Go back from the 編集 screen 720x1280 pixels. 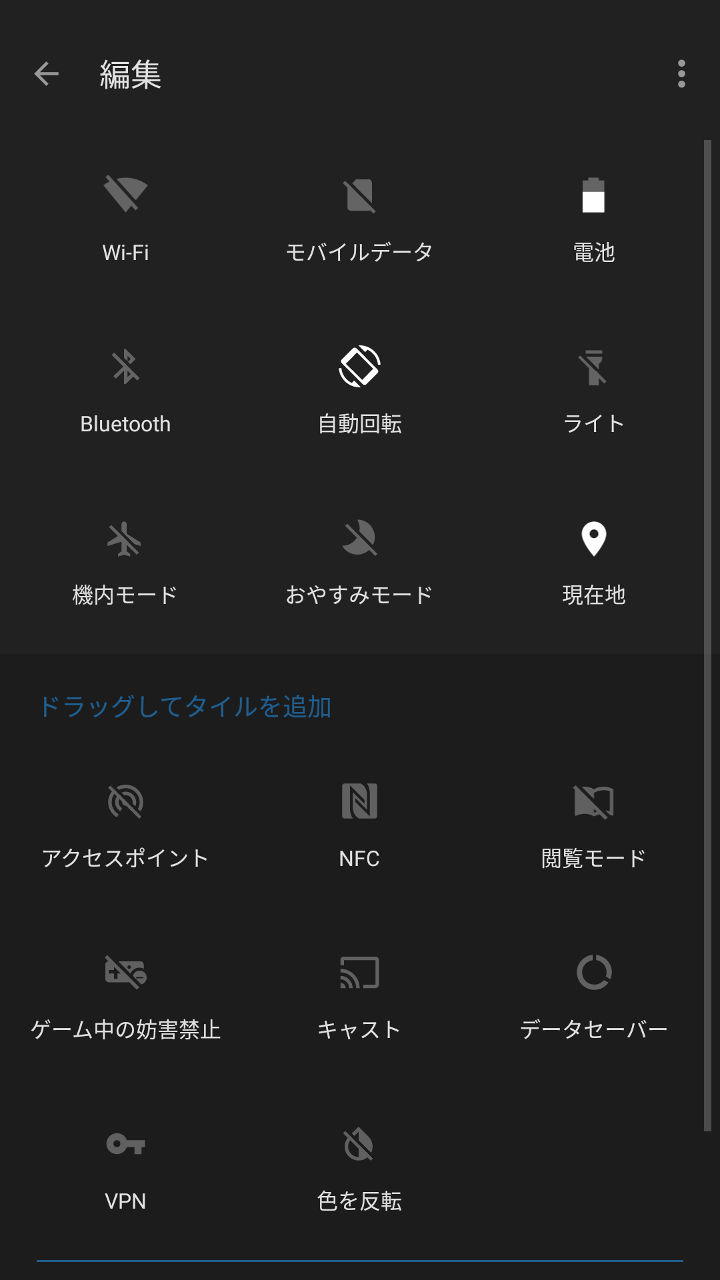(x=46, y=74)
